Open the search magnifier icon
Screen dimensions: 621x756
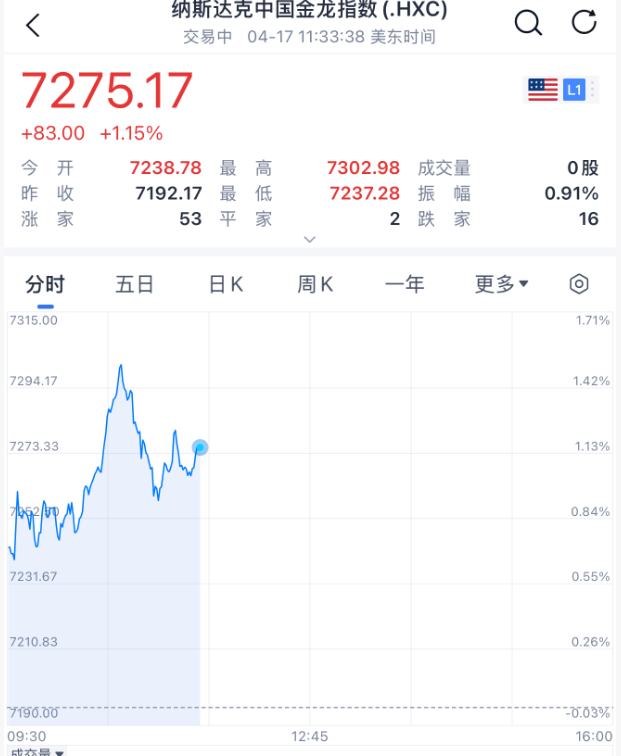tap(528, 23)
